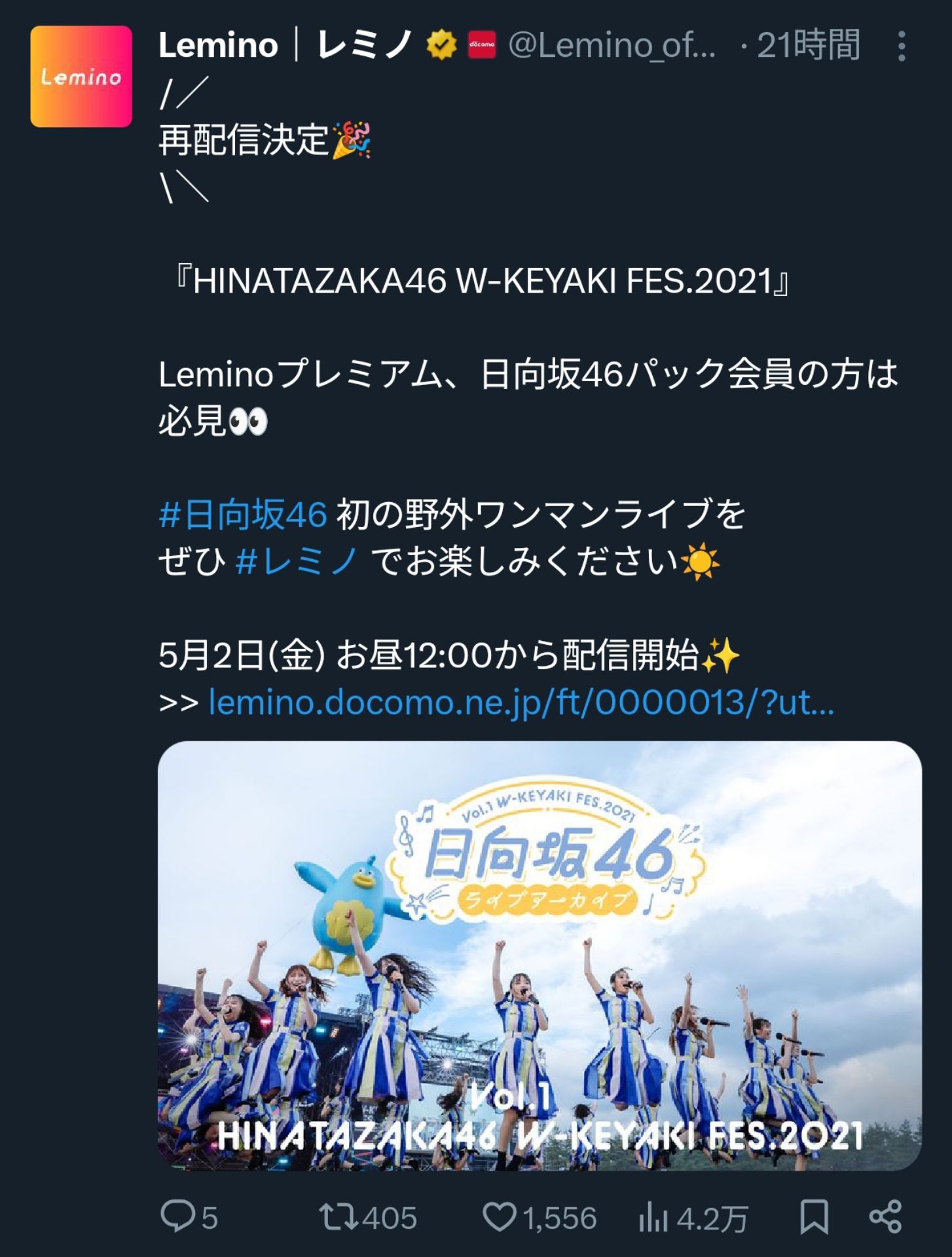Open the #日向坂46 hashtag
Screen dimensions: 952x1257
pos(243,514)
